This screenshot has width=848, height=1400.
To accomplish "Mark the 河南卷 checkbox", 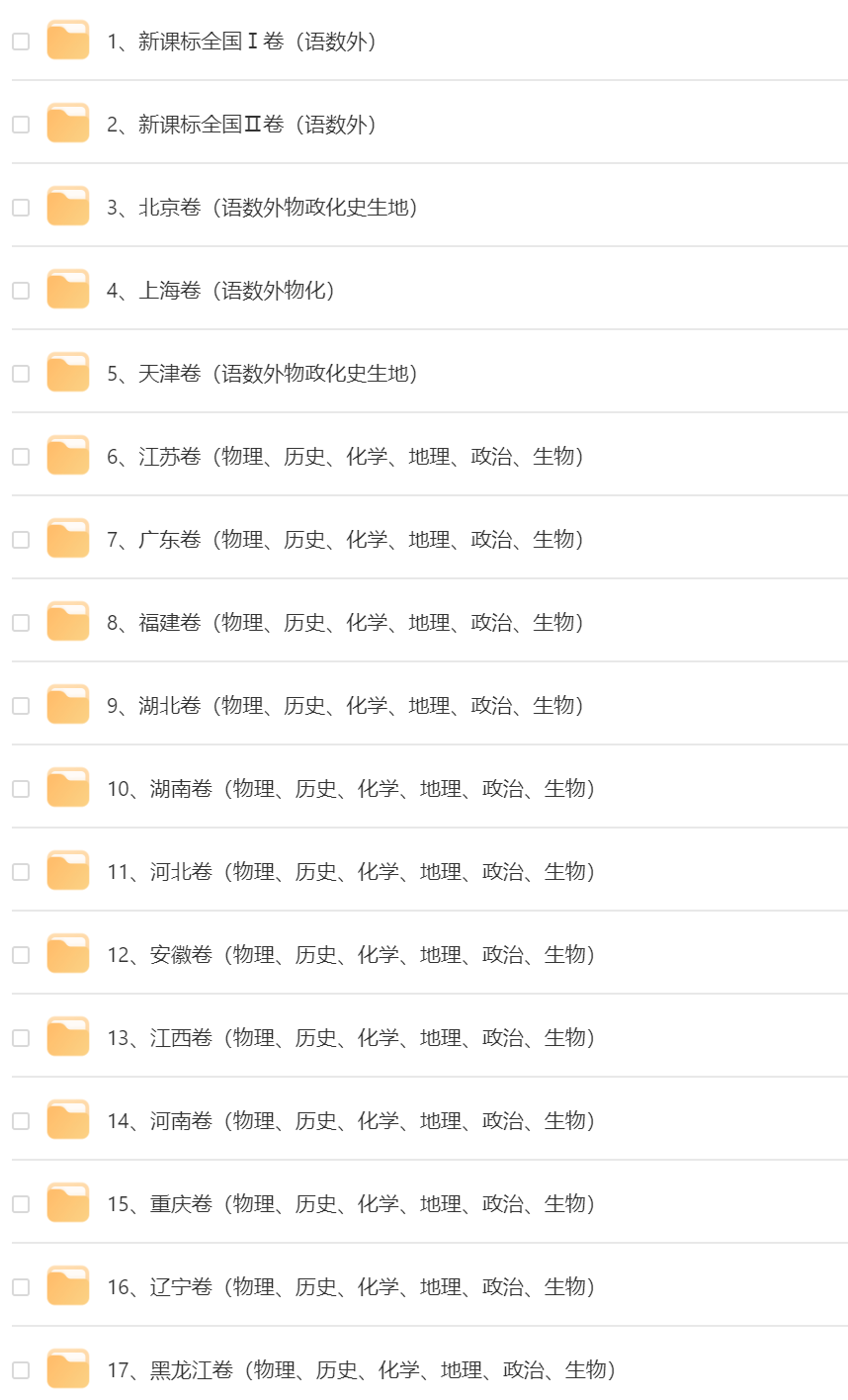I will click(x=21, y=1121).
